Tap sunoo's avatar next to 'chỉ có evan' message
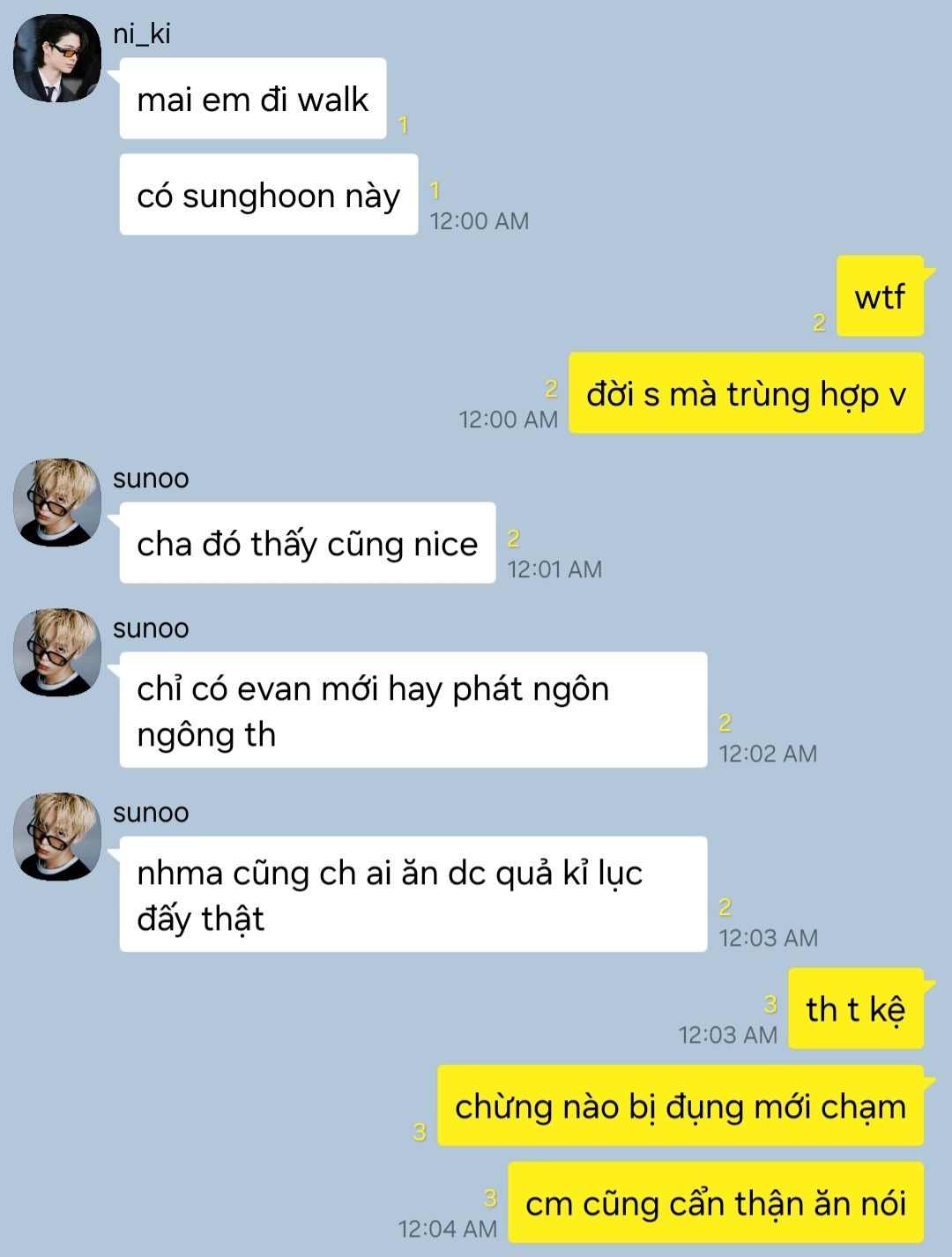The width and height of the screenshot is (952, 1257). (57, 652)
